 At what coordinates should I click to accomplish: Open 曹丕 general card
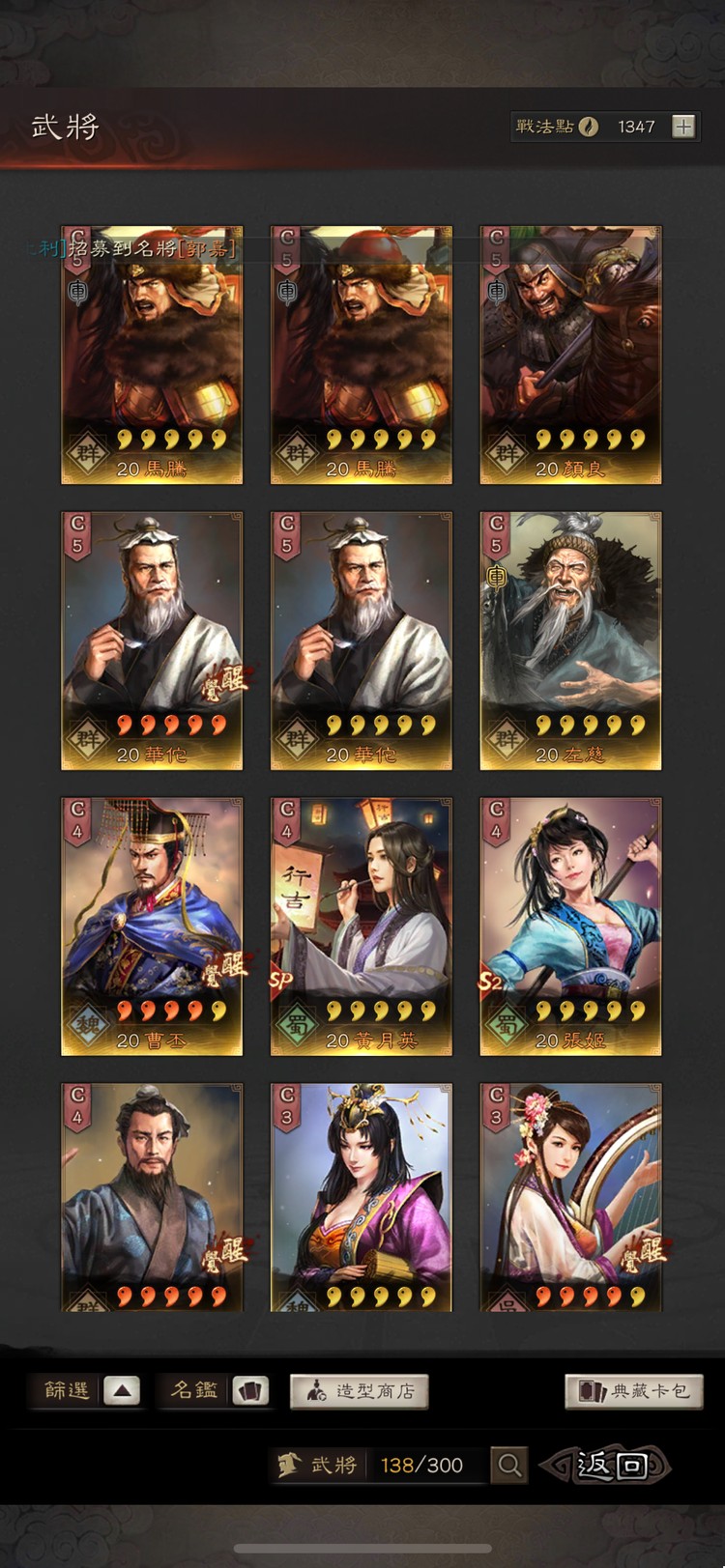pos(152,926)
